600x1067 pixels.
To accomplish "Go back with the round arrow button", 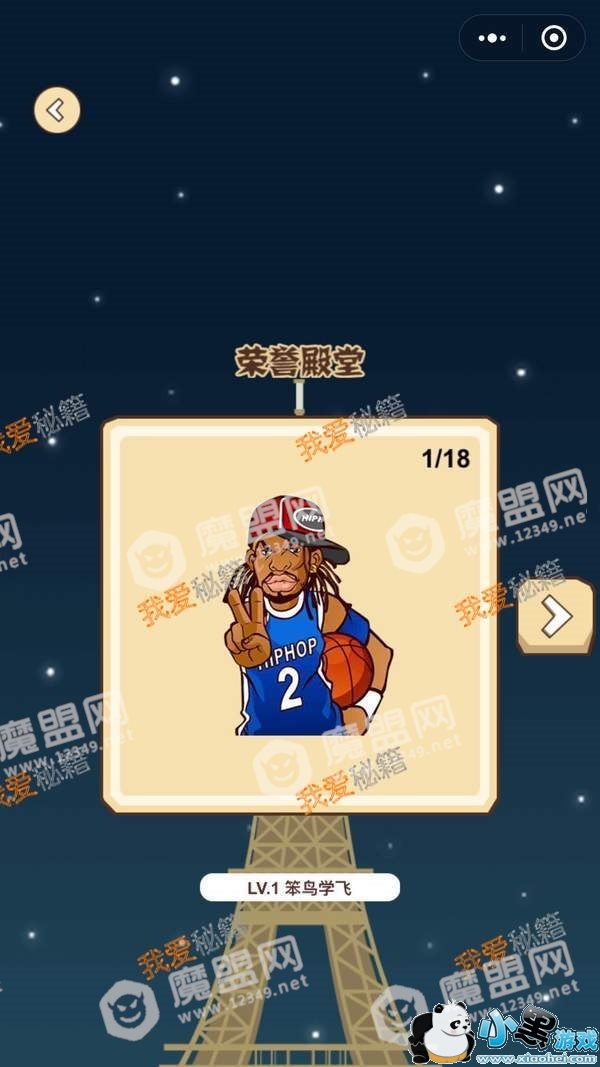I will click(57, 110).
